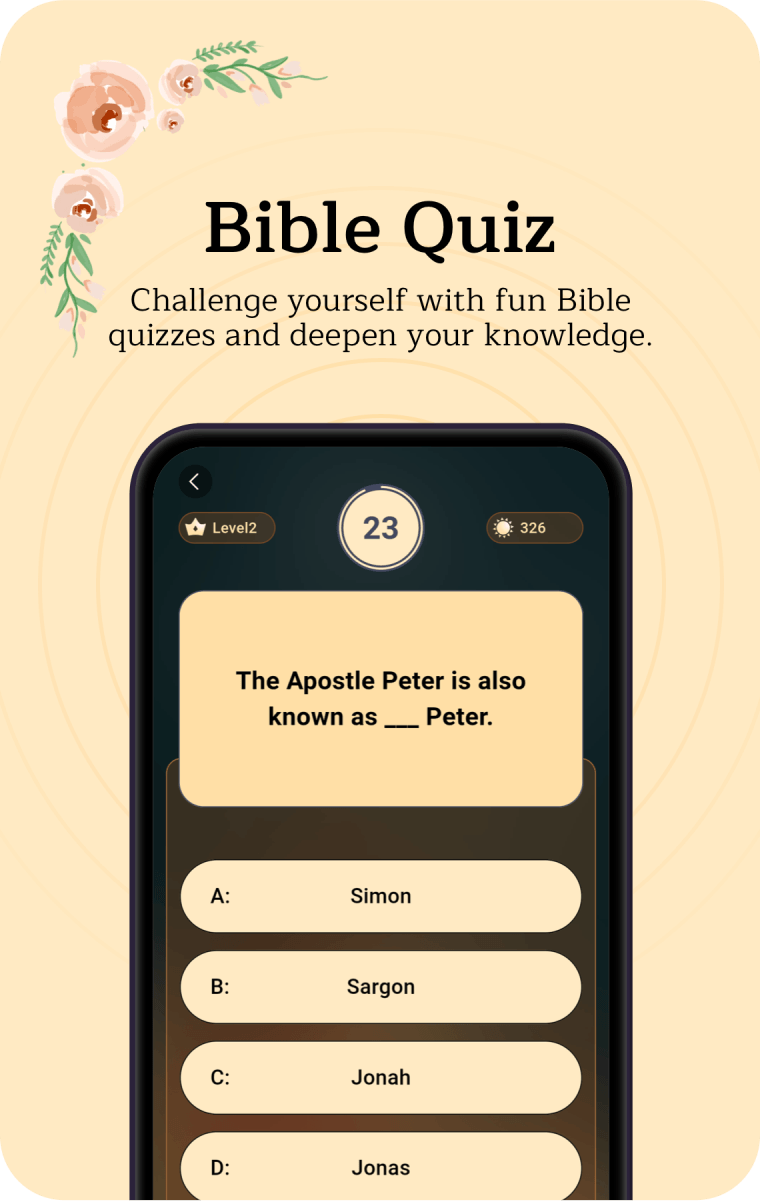
Task: Select answer C: Jonah
Action: coord(380,1077)
